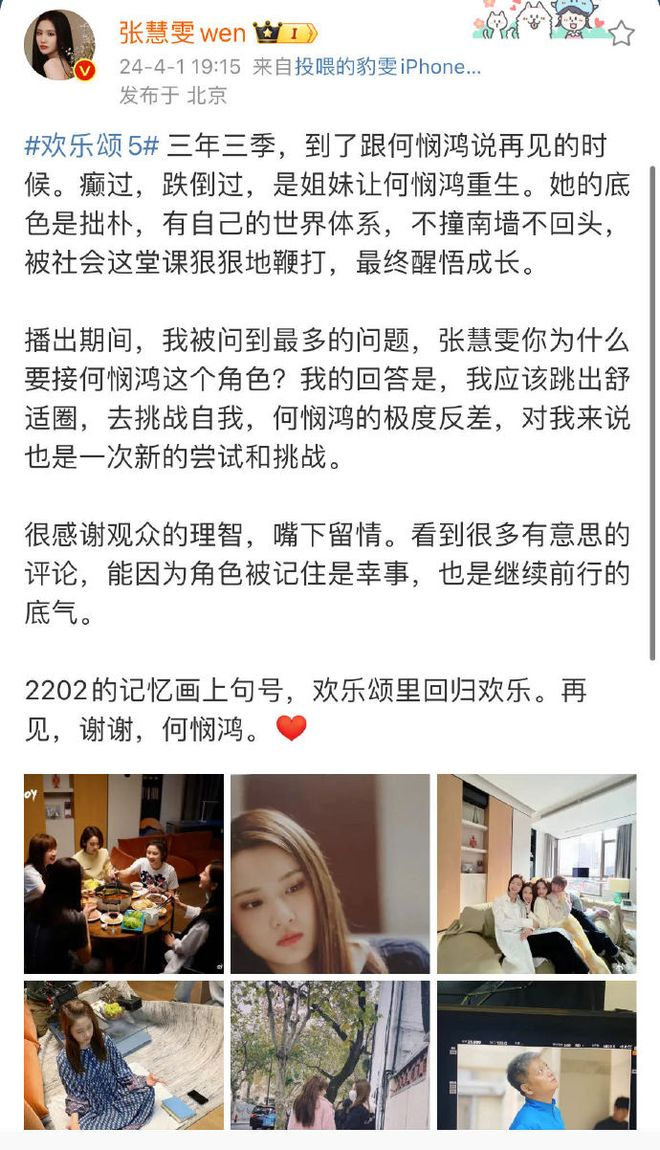
Task: Open the #欢乐颂5# hashtag topic
Action: [91, 144]
